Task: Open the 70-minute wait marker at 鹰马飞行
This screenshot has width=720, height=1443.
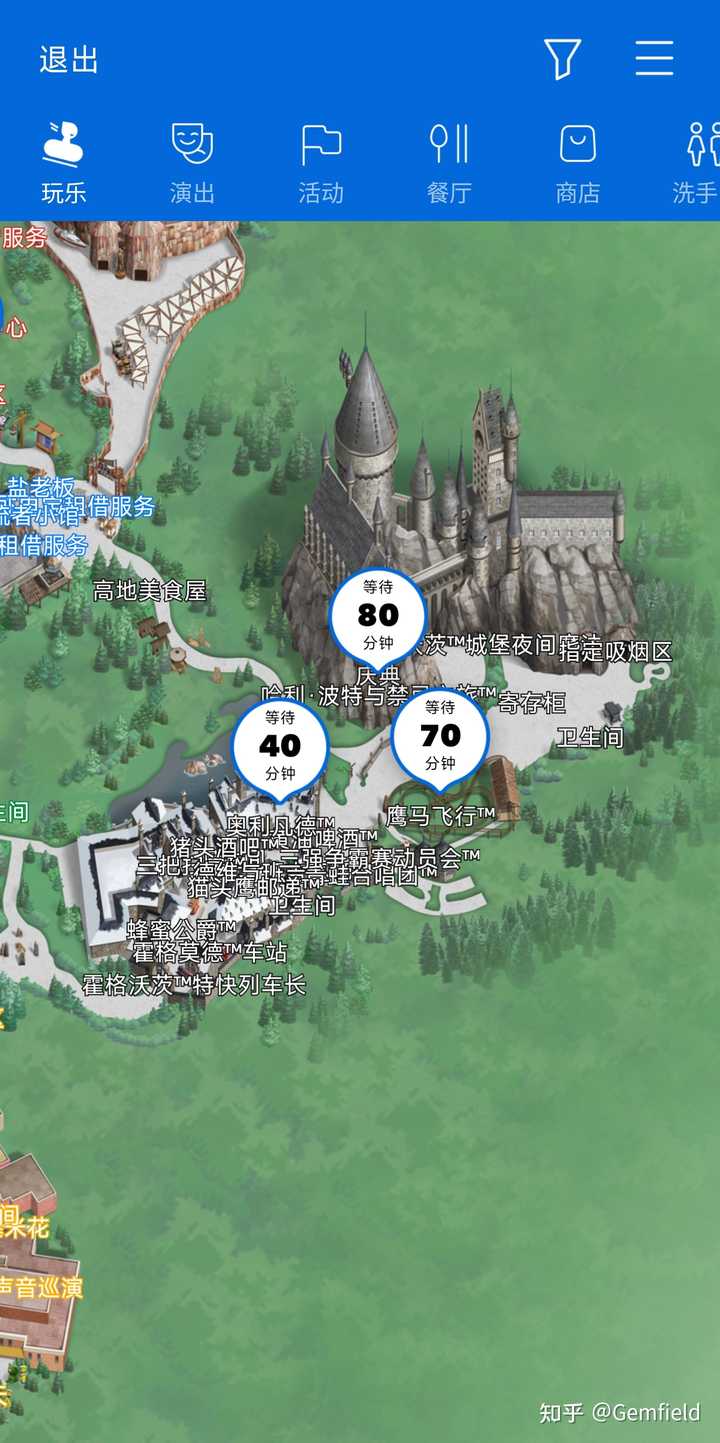Action: 440,735
